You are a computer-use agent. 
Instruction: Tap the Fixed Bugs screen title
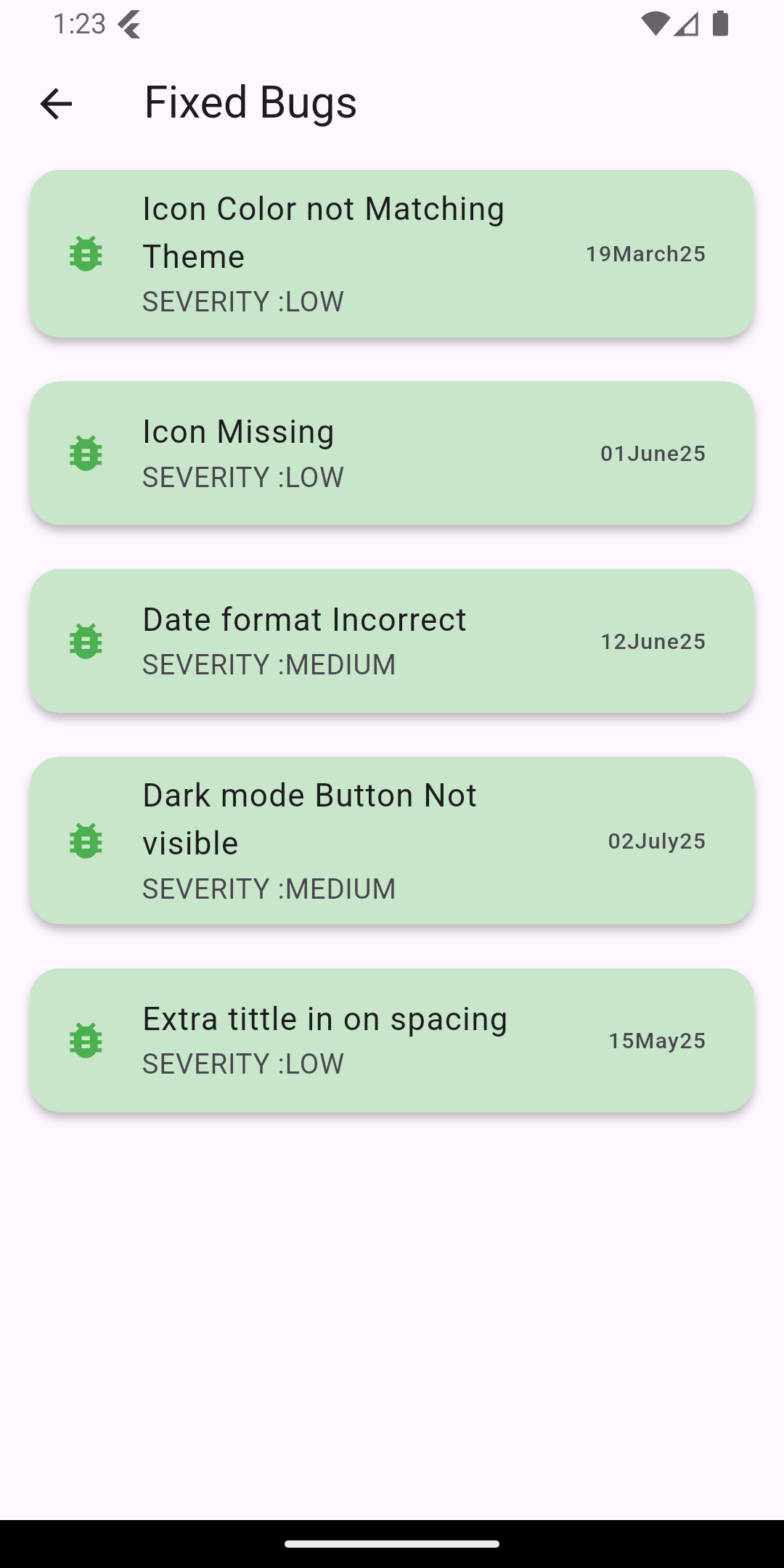(x=250, y=102)
